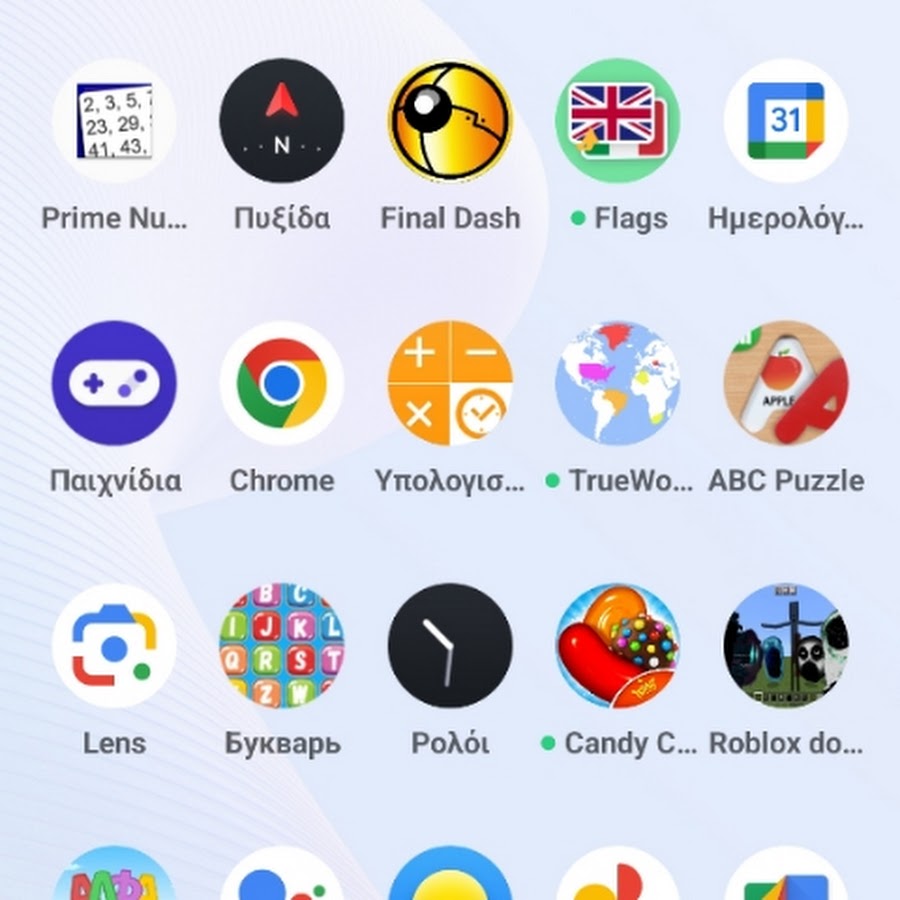Open the Παιχνίδια games app
Image resolution: width=900 pixels, height=900 pixels.
pos(114,383)
